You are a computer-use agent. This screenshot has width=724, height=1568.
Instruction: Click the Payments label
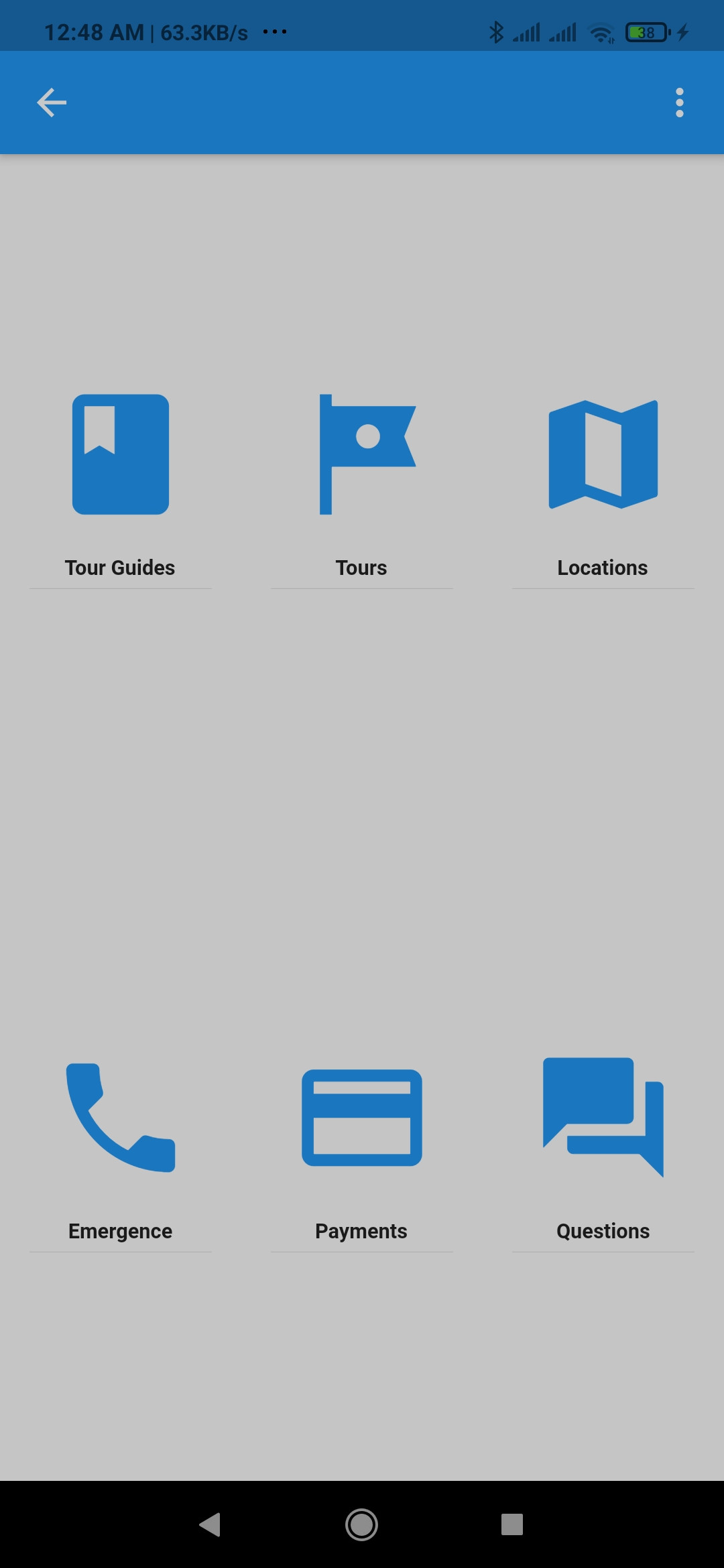[361, 1230]
